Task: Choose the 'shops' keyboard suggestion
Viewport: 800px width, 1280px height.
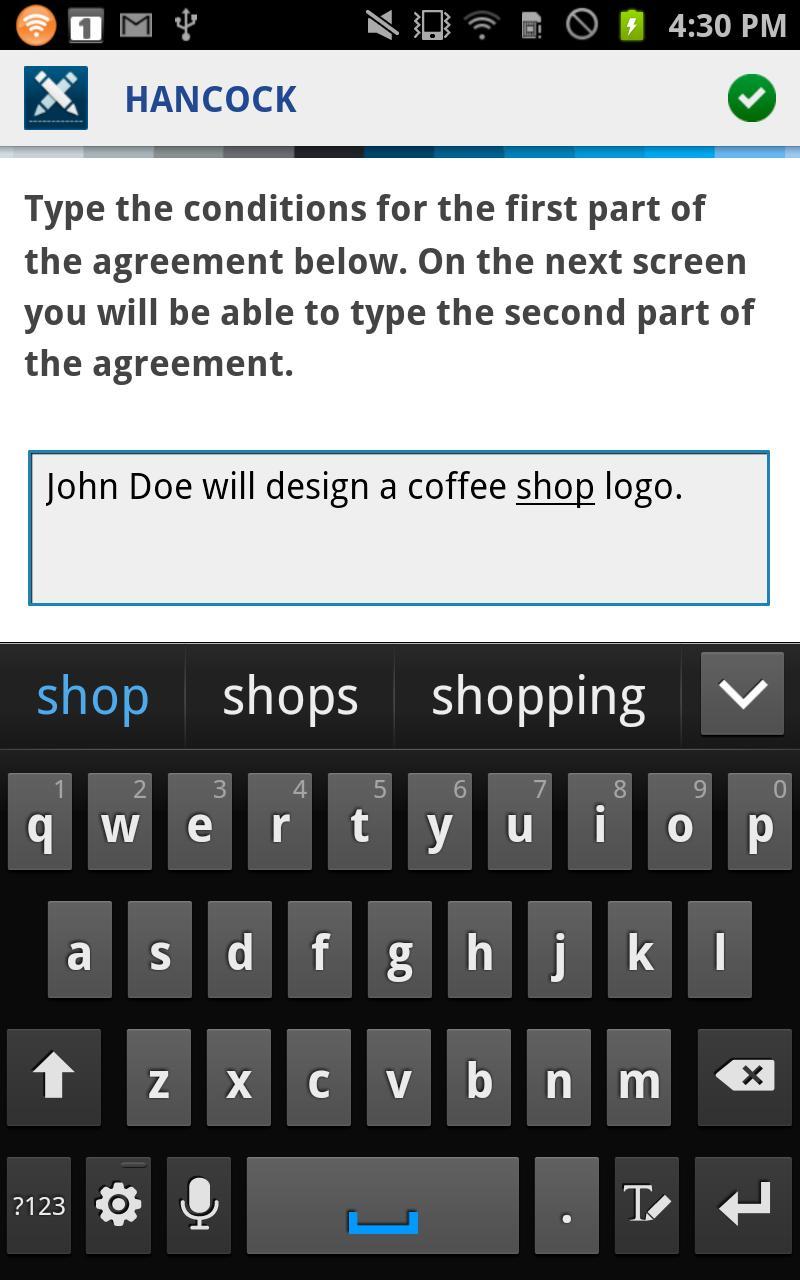Action: (x=290, y=696)
